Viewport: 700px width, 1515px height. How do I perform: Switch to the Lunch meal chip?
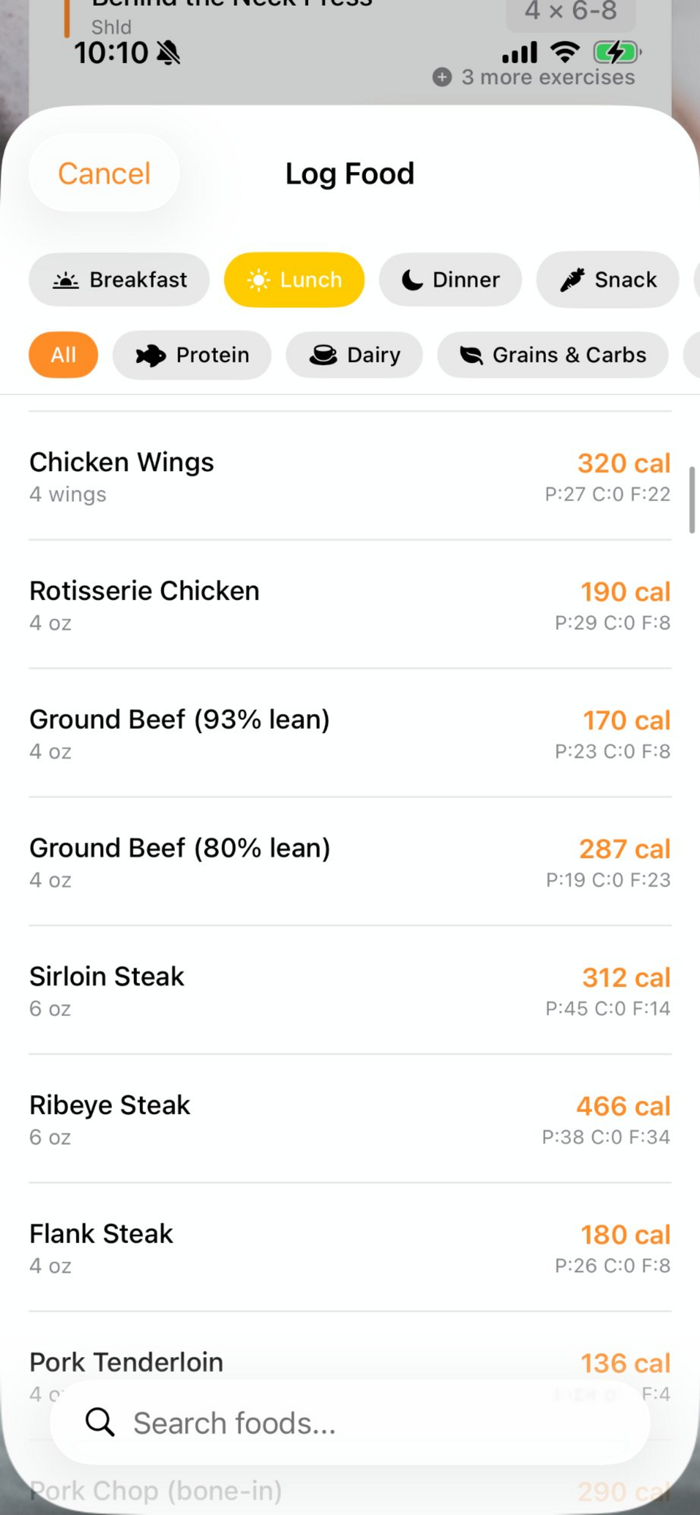tap(294, 280)
